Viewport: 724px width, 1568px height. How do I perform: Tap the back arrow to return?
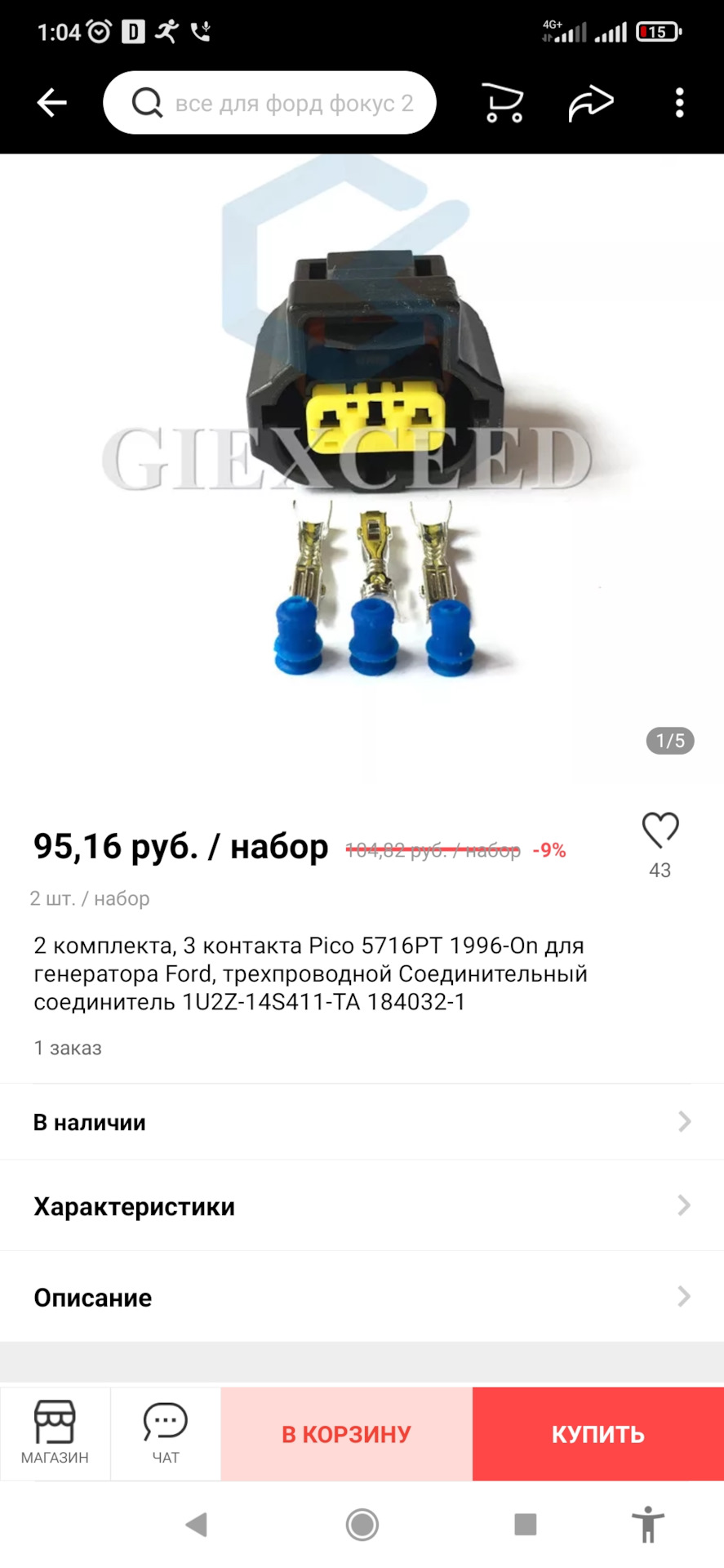(51, 101)
